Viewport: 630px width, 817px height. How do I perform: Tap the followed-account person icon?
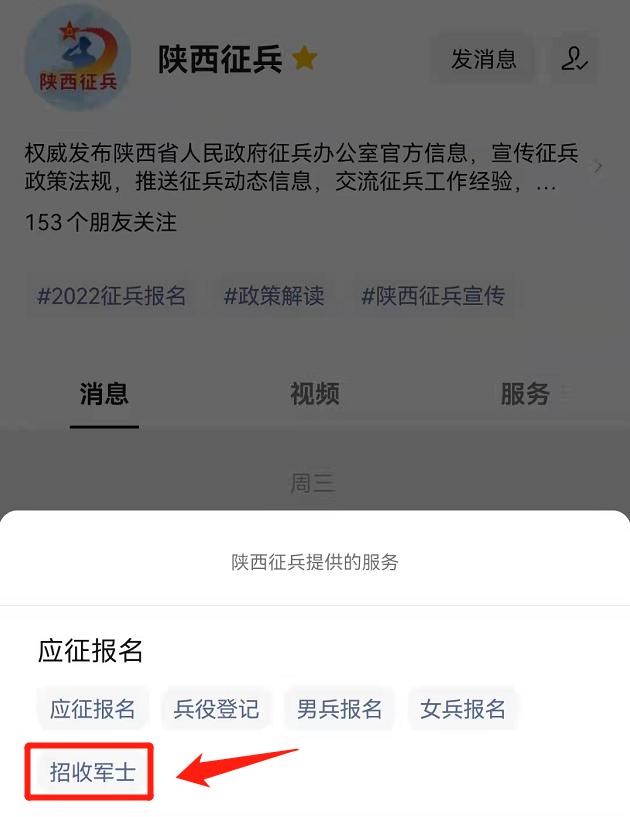[574, 59]
